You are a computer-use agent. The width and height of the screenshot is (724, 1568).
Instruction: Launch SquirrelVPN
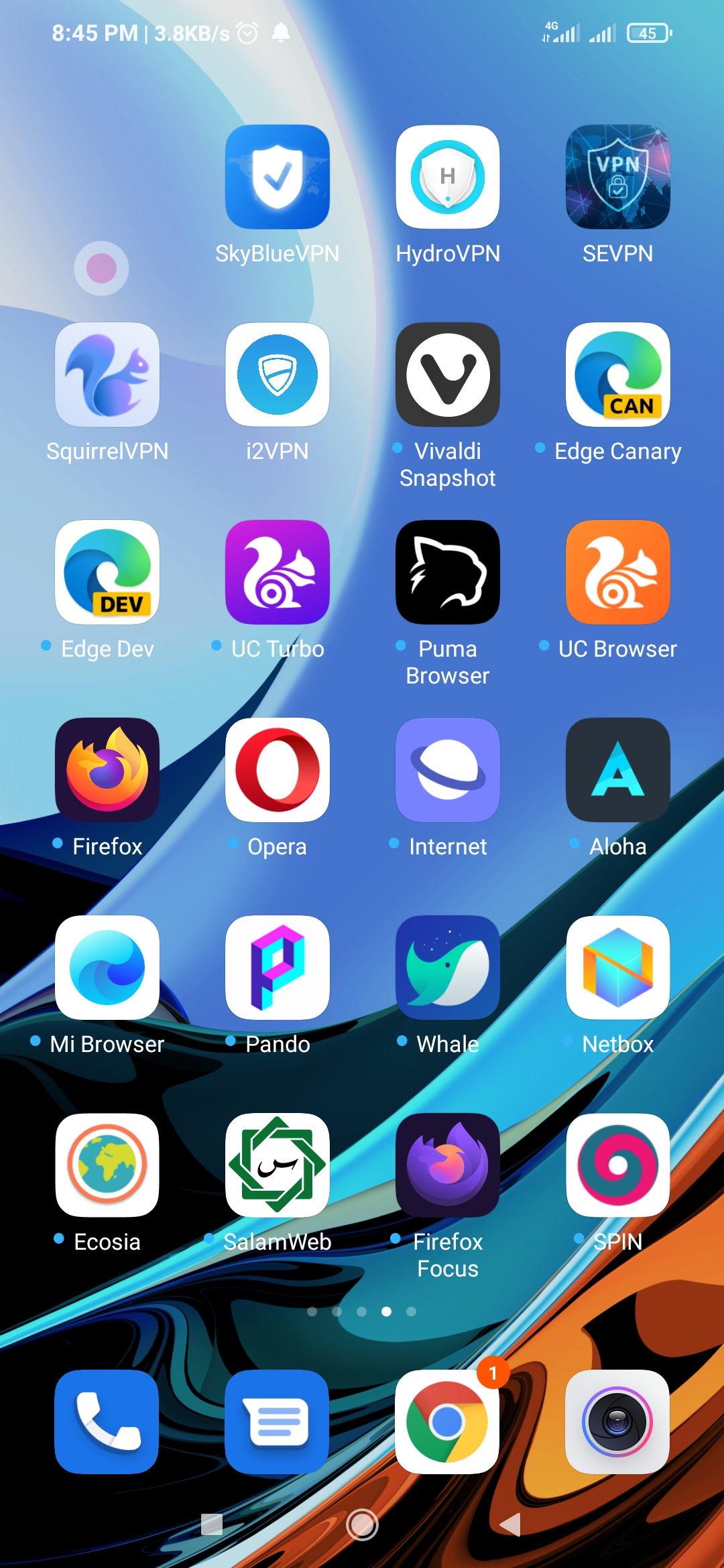click(x=107, y=375)
